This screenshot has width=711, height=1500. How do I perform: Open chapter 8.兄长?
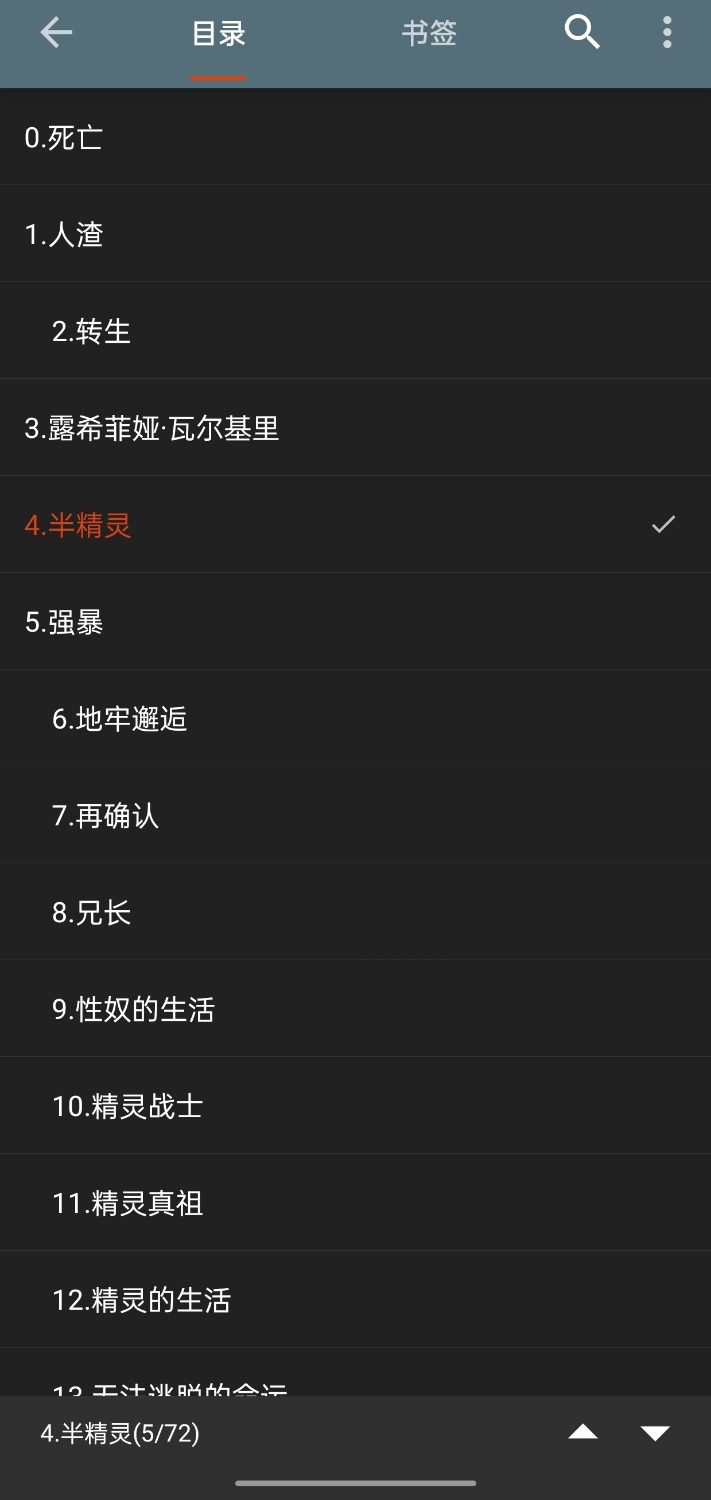355,913
